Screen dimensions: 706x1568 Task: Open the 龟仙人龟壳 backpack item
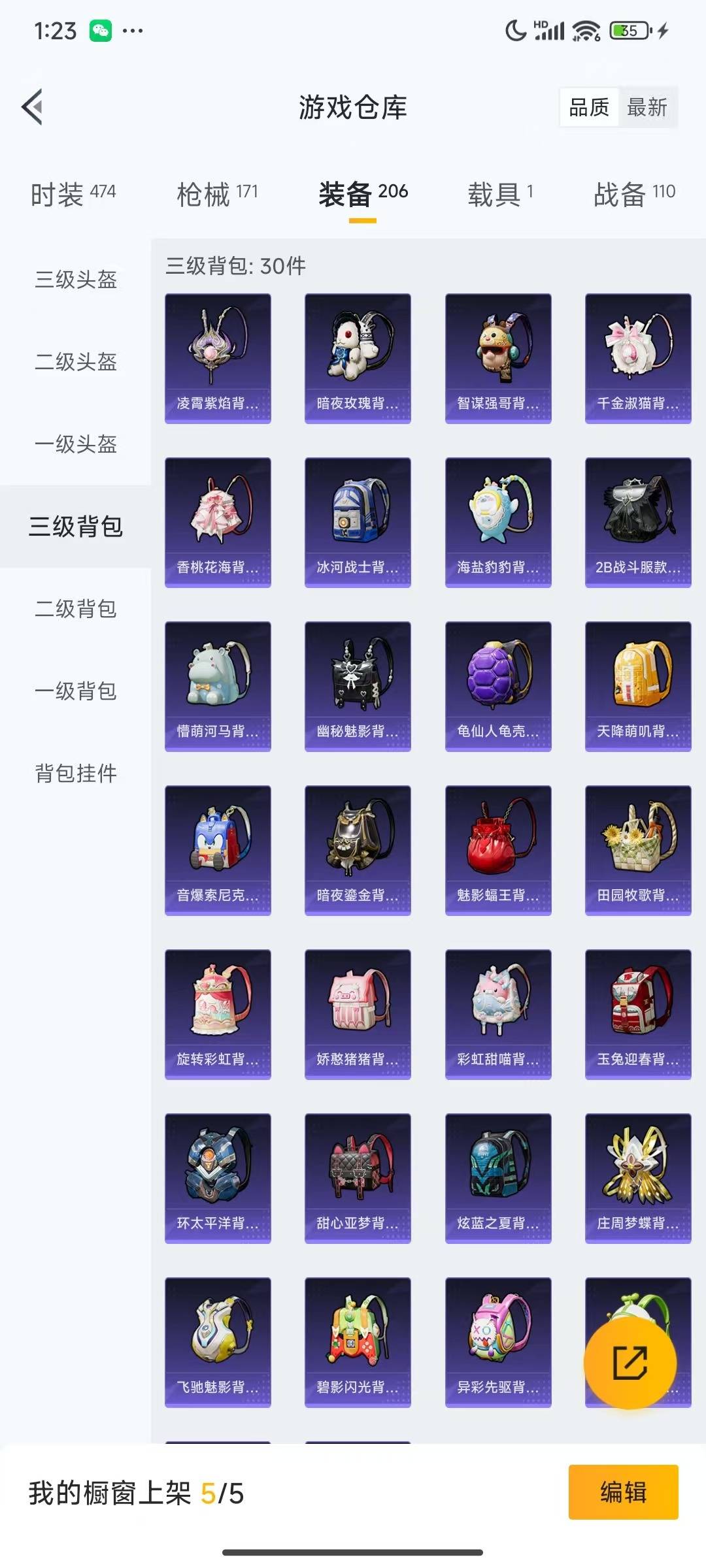498,686
